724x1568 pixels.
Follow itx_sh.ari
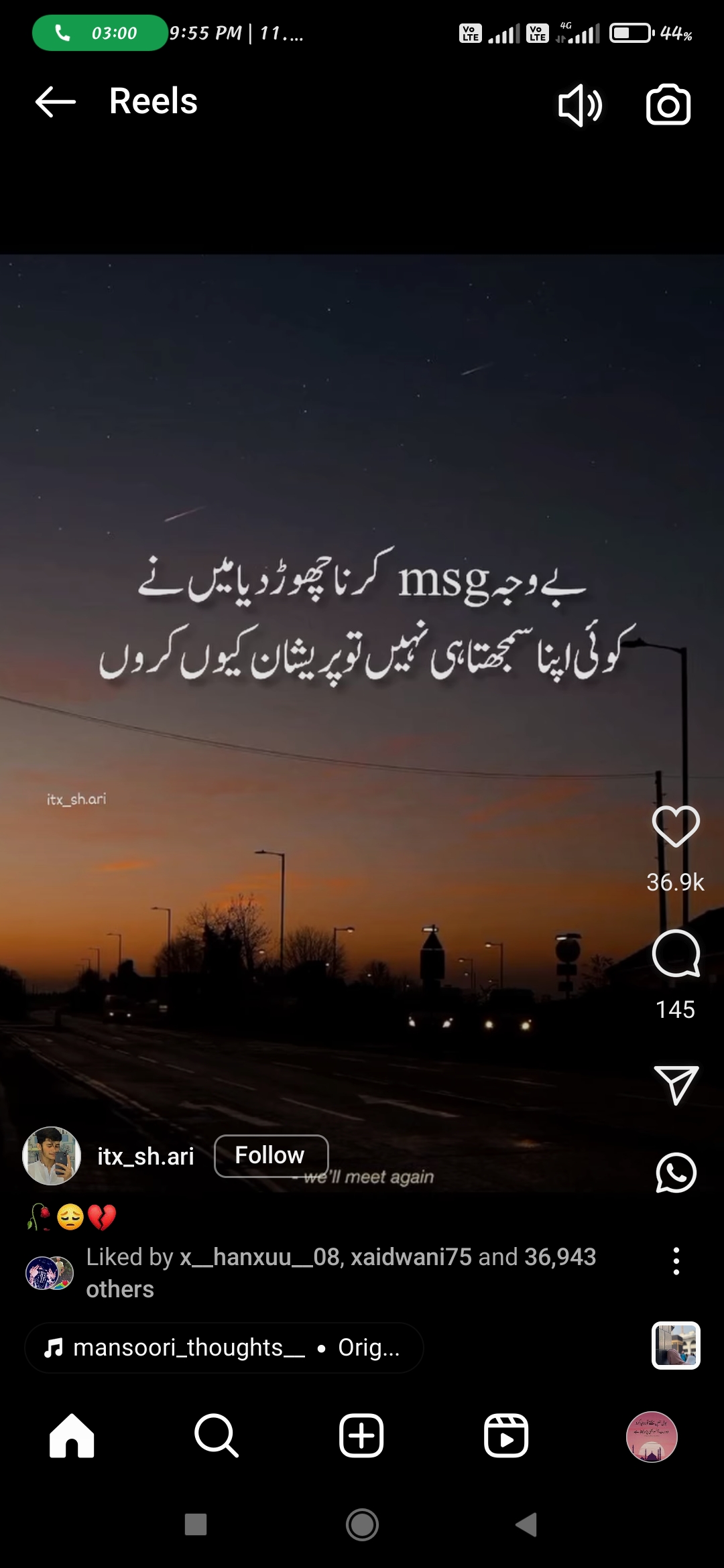(x=271, y=1156)
